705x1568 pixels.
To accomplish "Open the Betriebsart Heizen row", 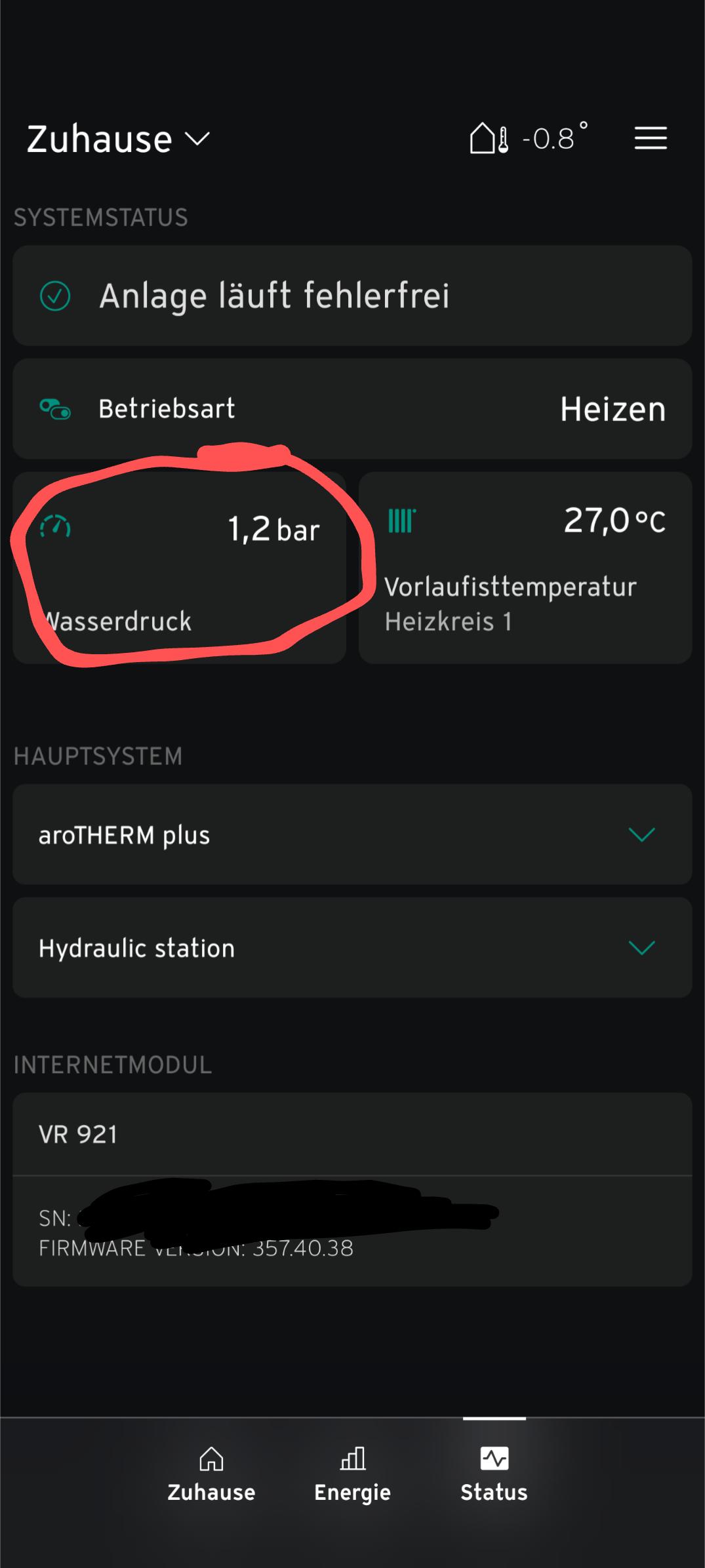I will pos(352,409).
